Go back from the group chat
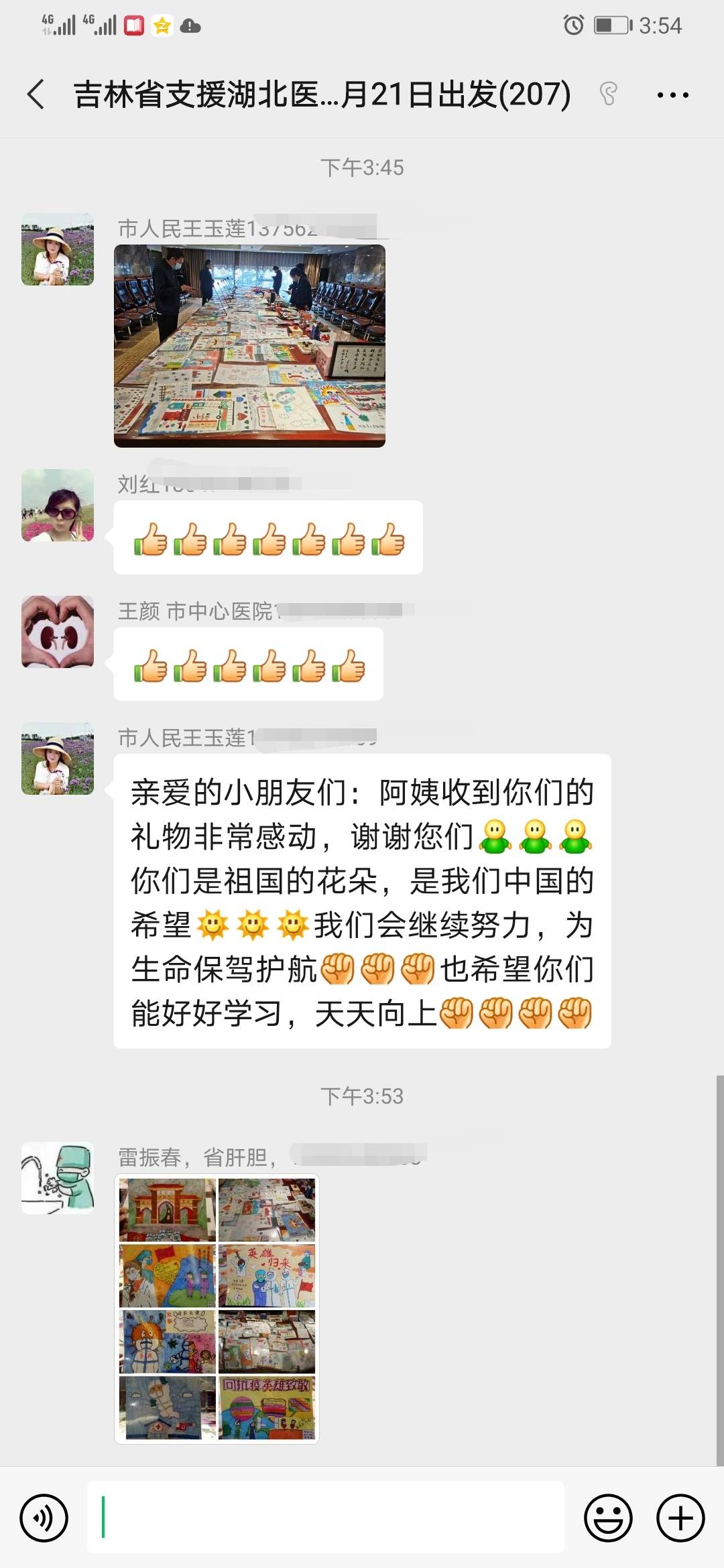The height and width of the screenshot is (1568, 724). click(37, 94)
